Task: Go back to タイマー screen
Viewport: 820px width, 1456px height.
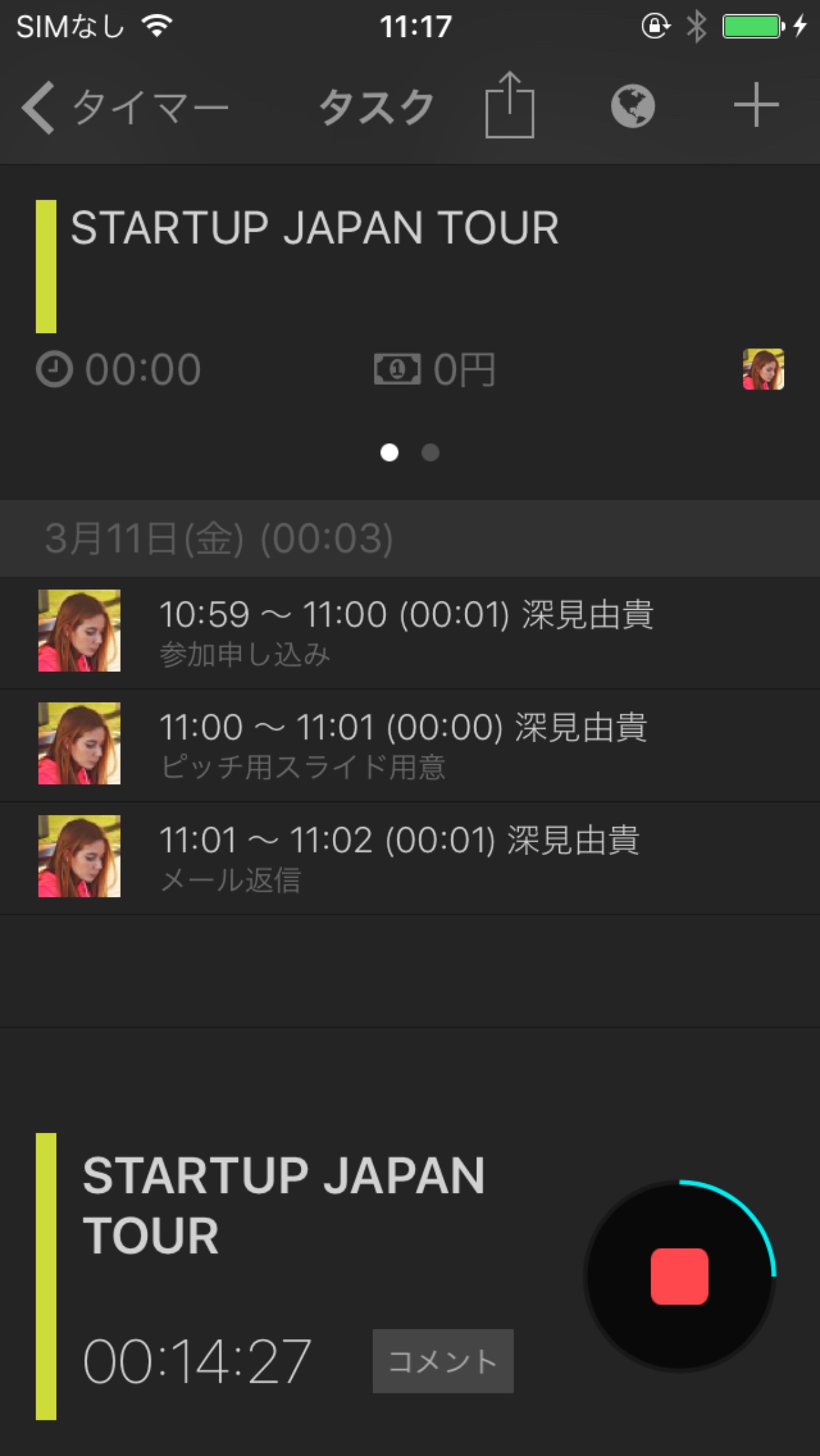Action: click(x=123, y=107)
